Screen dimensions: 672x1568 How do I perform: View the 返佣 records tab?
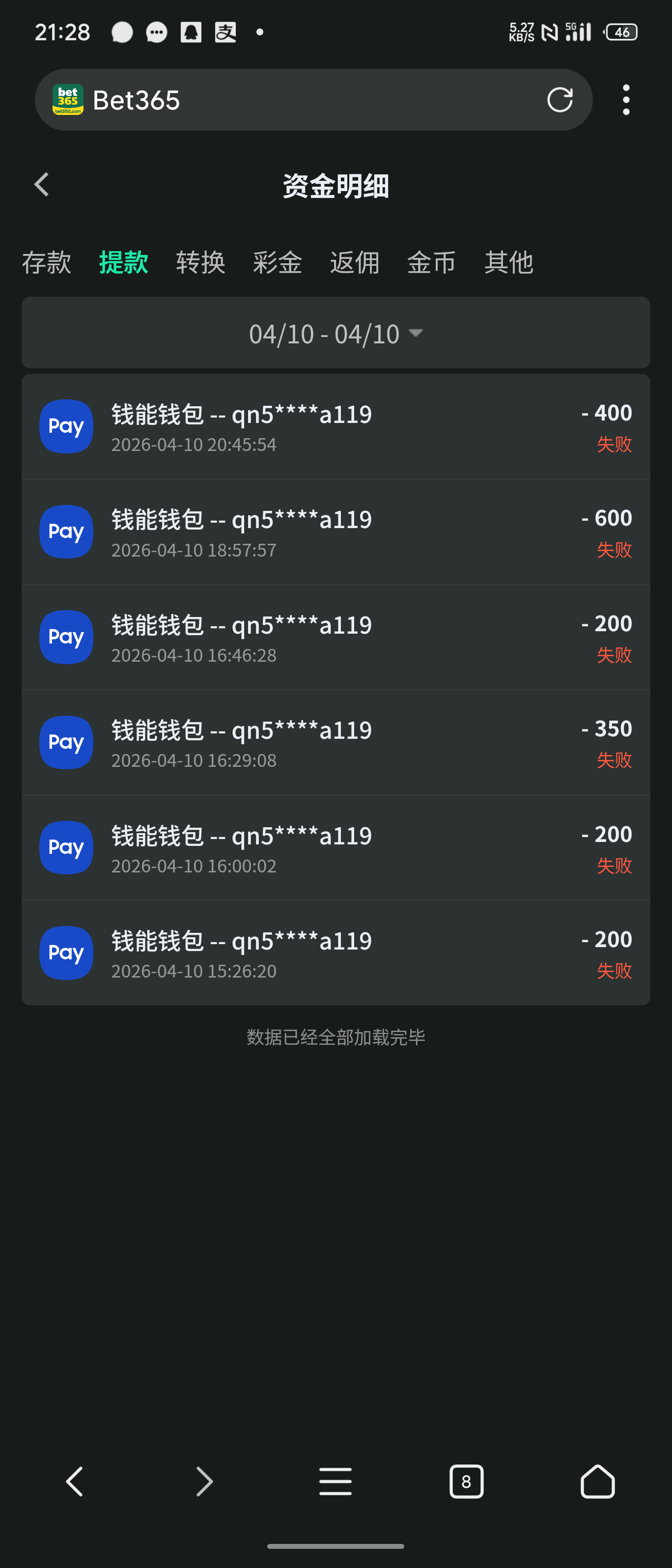tap(355, 262)
